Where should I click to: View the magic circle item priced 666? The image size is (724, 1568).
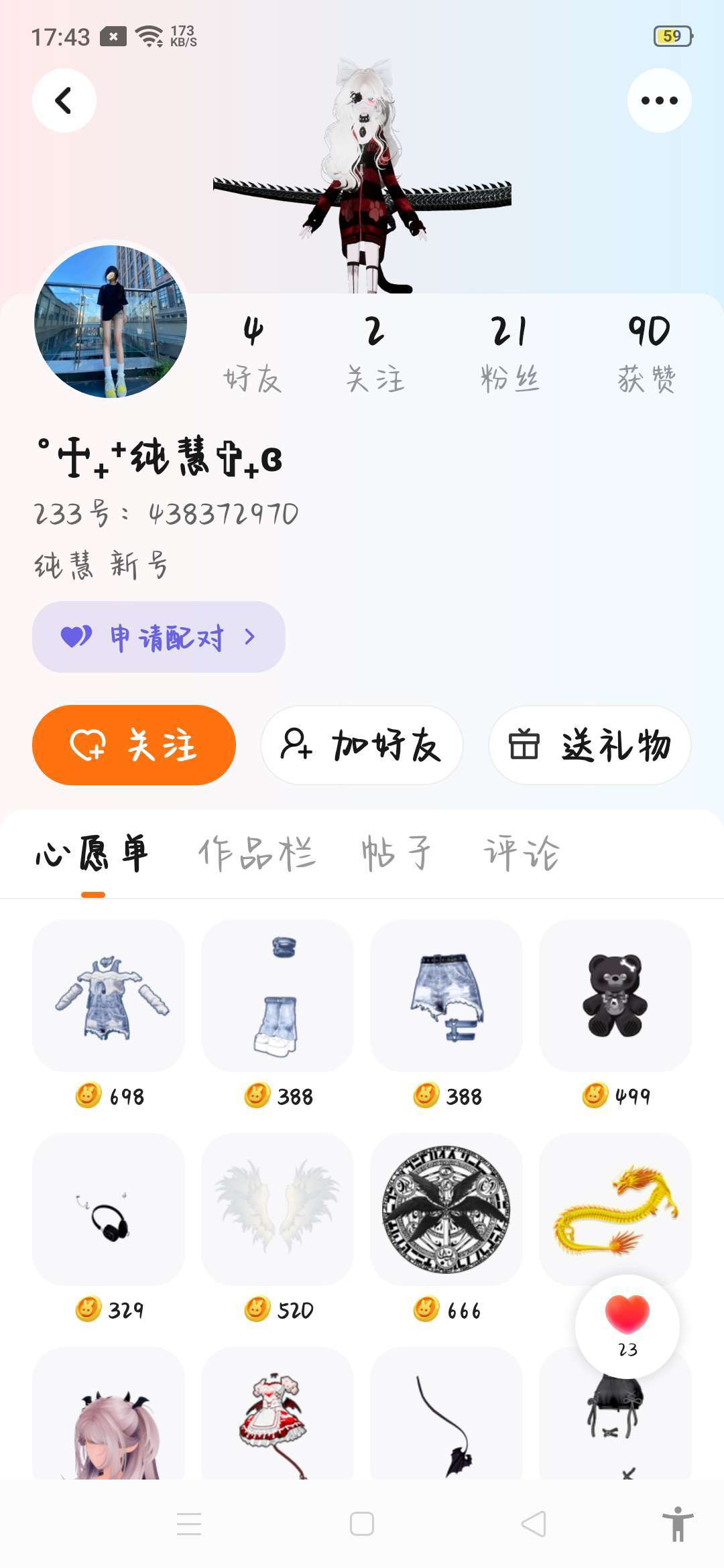tap(446, 1210)
